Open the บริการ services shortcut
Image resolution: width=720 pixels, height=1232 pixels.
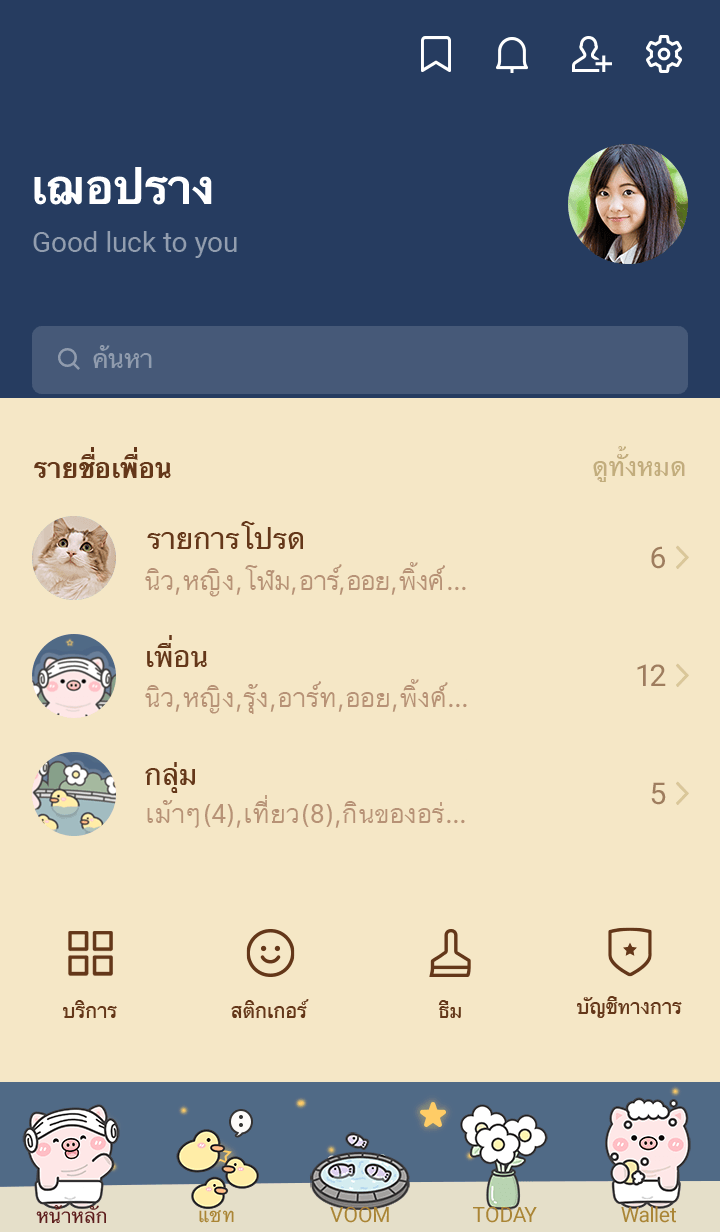90,972
